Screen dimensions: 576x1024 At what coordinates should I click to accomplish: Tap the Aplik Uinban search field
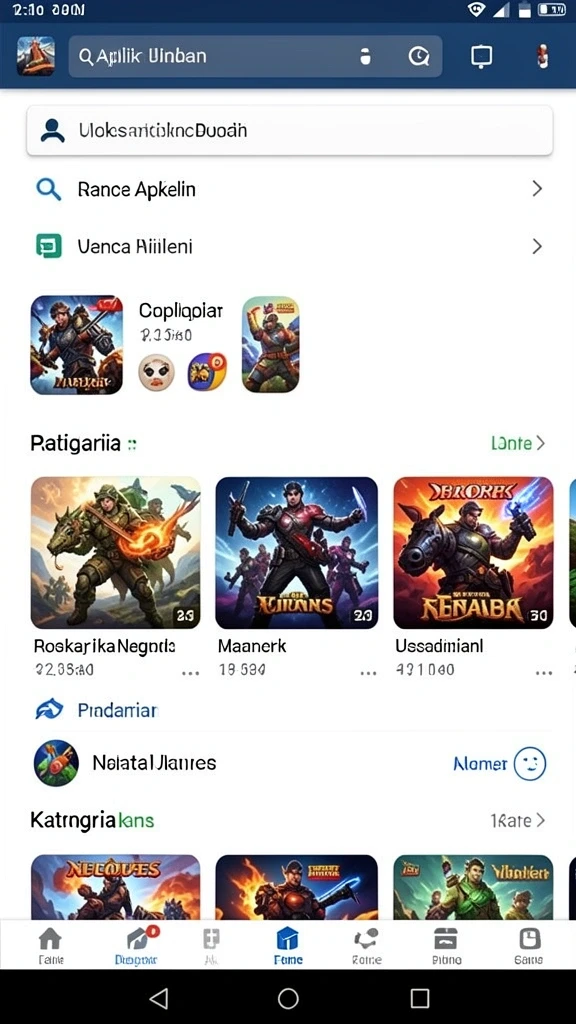255,56
